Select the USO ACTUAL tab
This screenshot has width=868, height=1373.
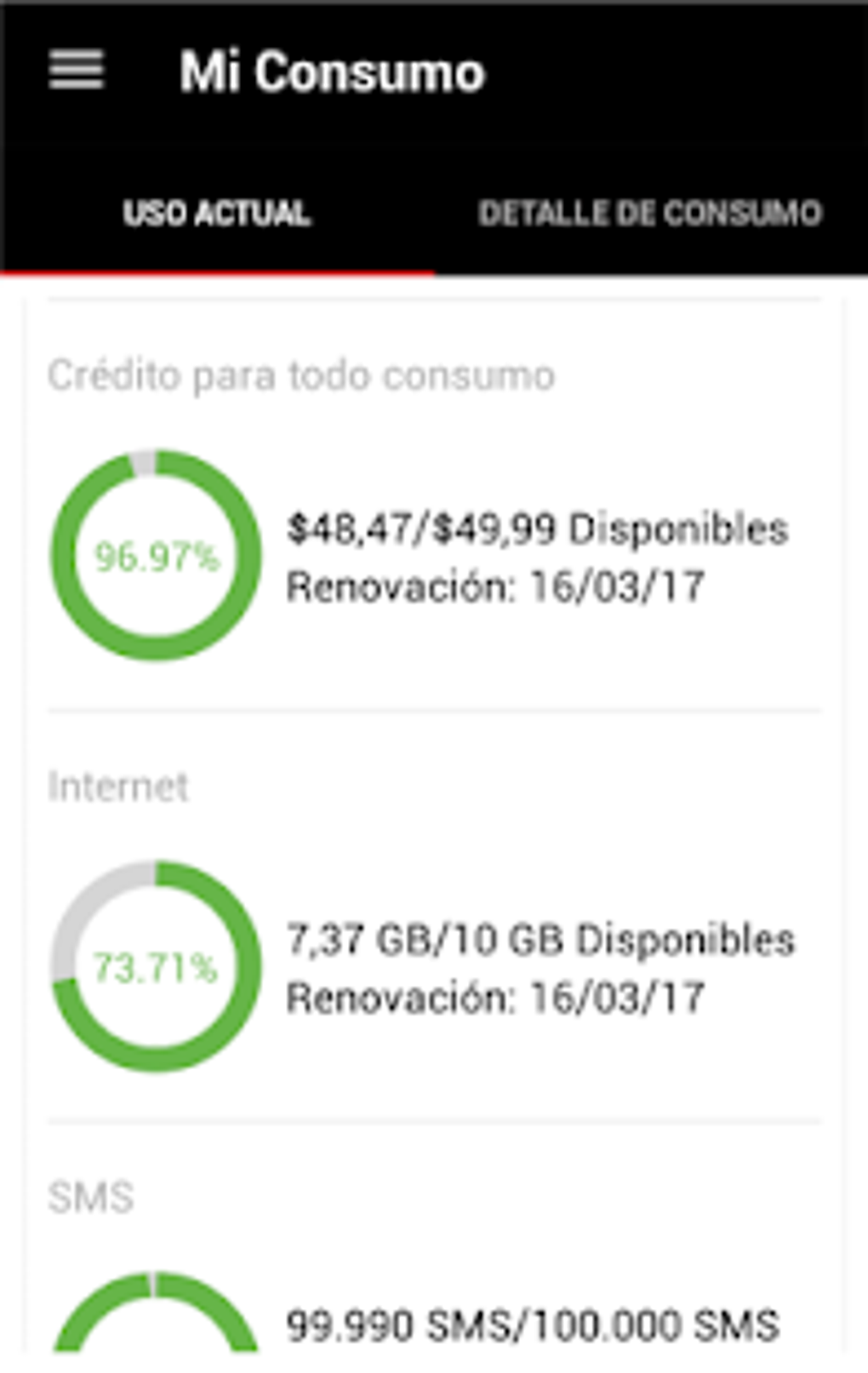(x=216, y=213)
